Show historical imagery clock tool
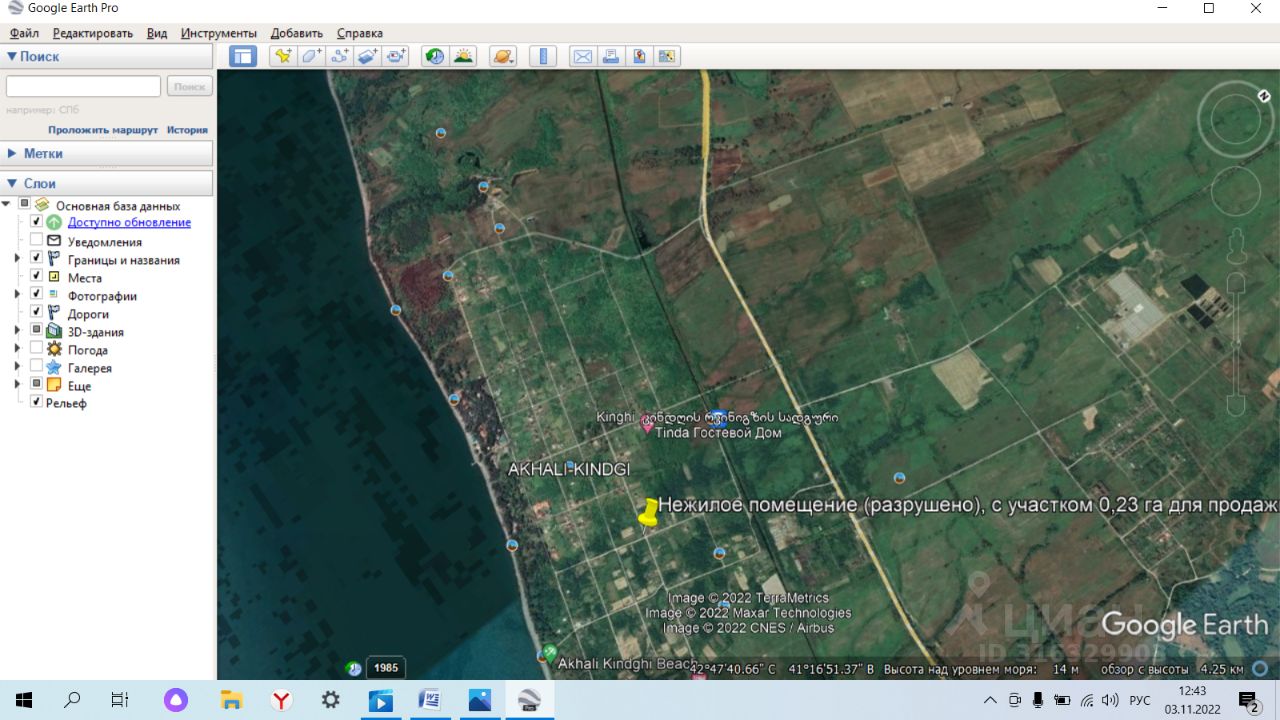 point(434,56)
